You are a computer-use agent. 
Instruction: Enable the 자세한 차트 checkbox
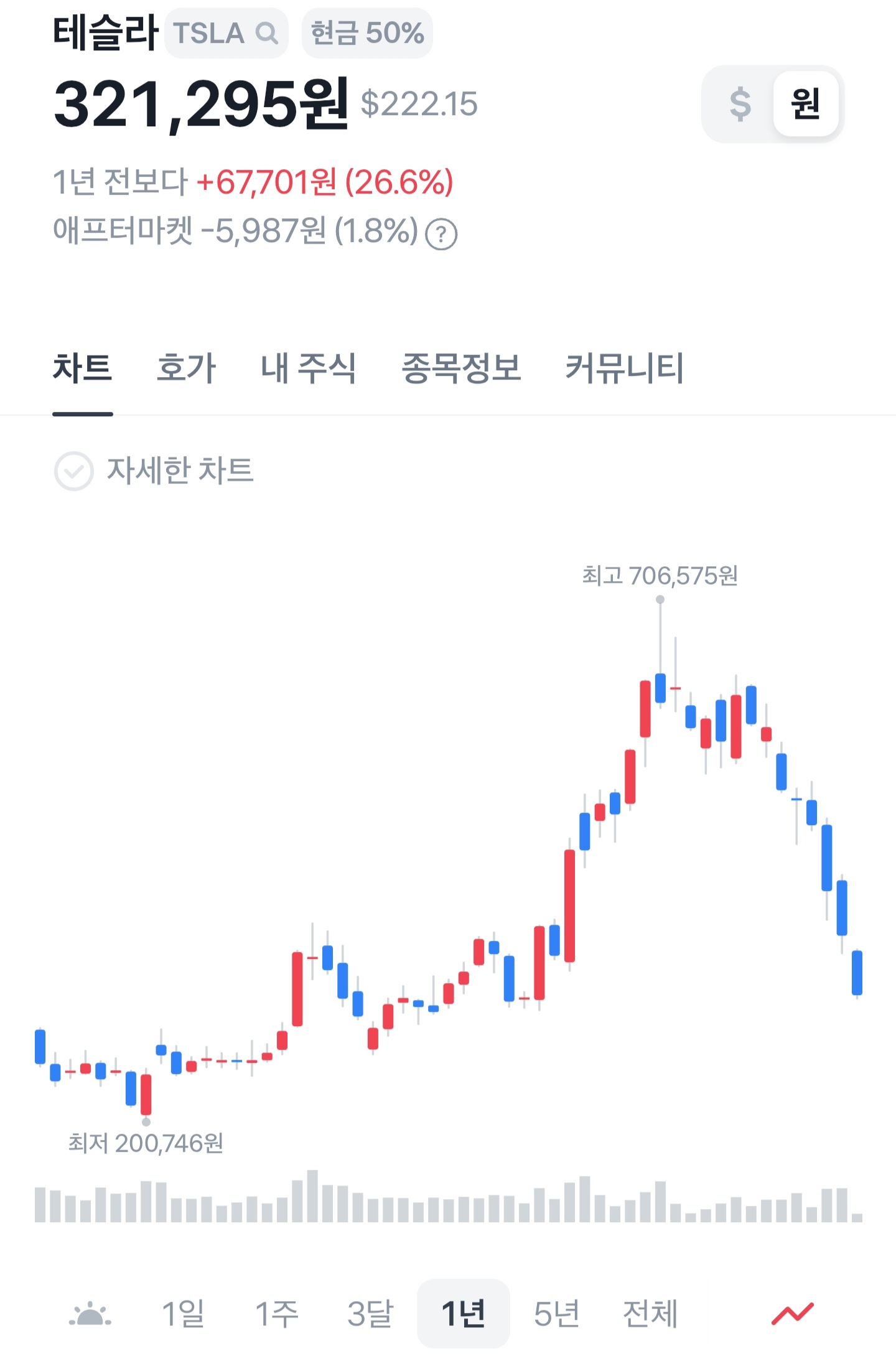coord(74,471)
